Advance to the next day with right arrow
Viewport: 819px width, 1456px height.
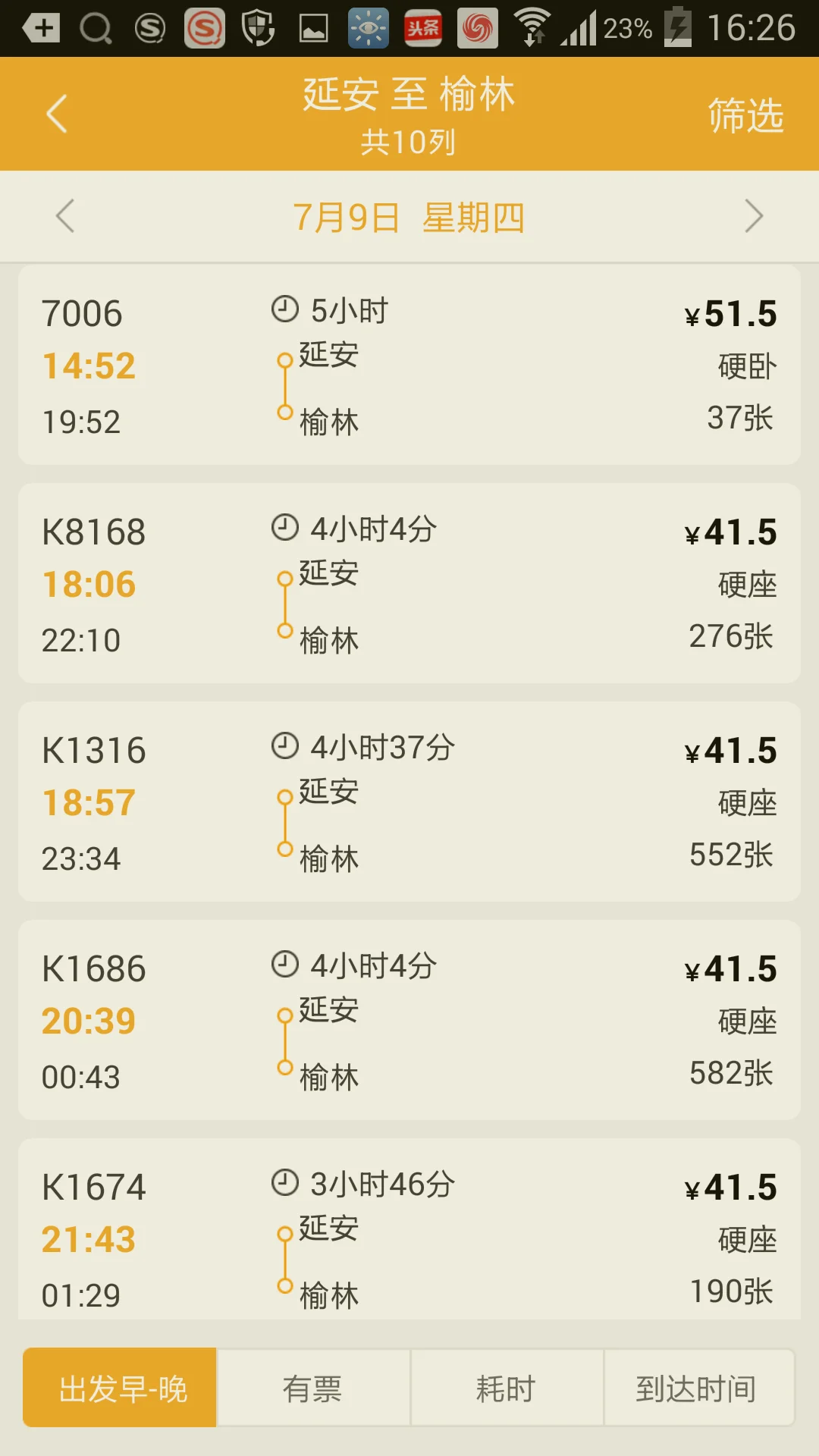point(754,216)
